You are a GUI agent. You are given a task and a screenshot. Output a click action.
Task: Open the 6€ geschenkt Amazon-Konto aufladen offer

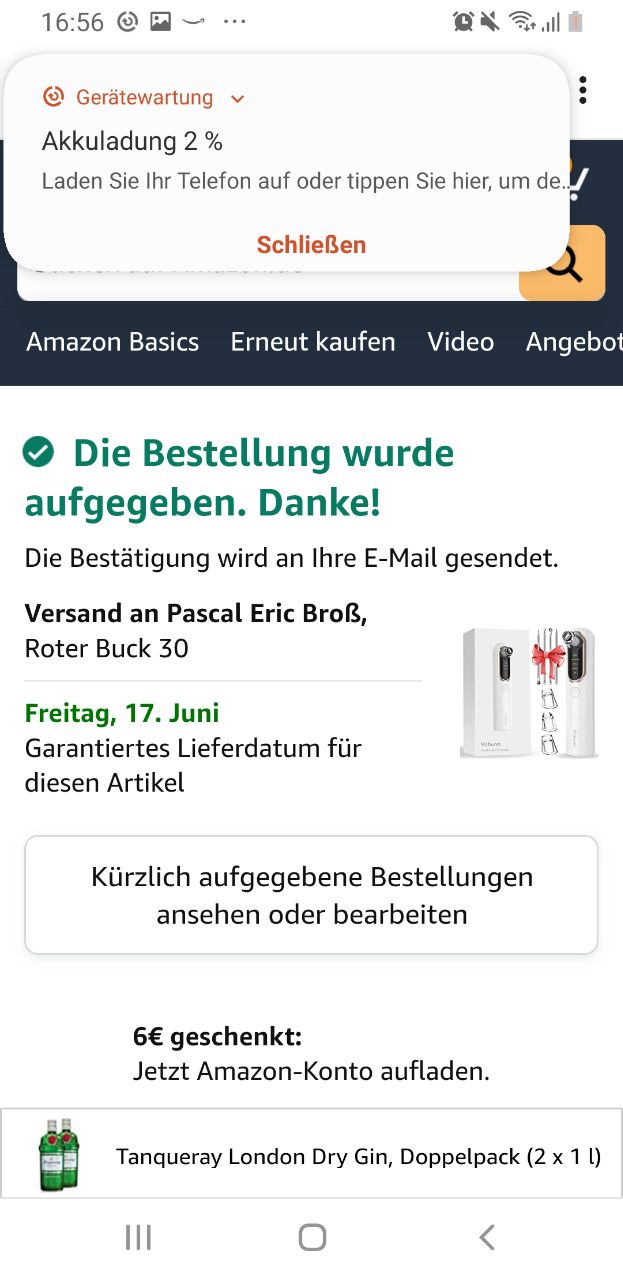[x=311, y=1054]
